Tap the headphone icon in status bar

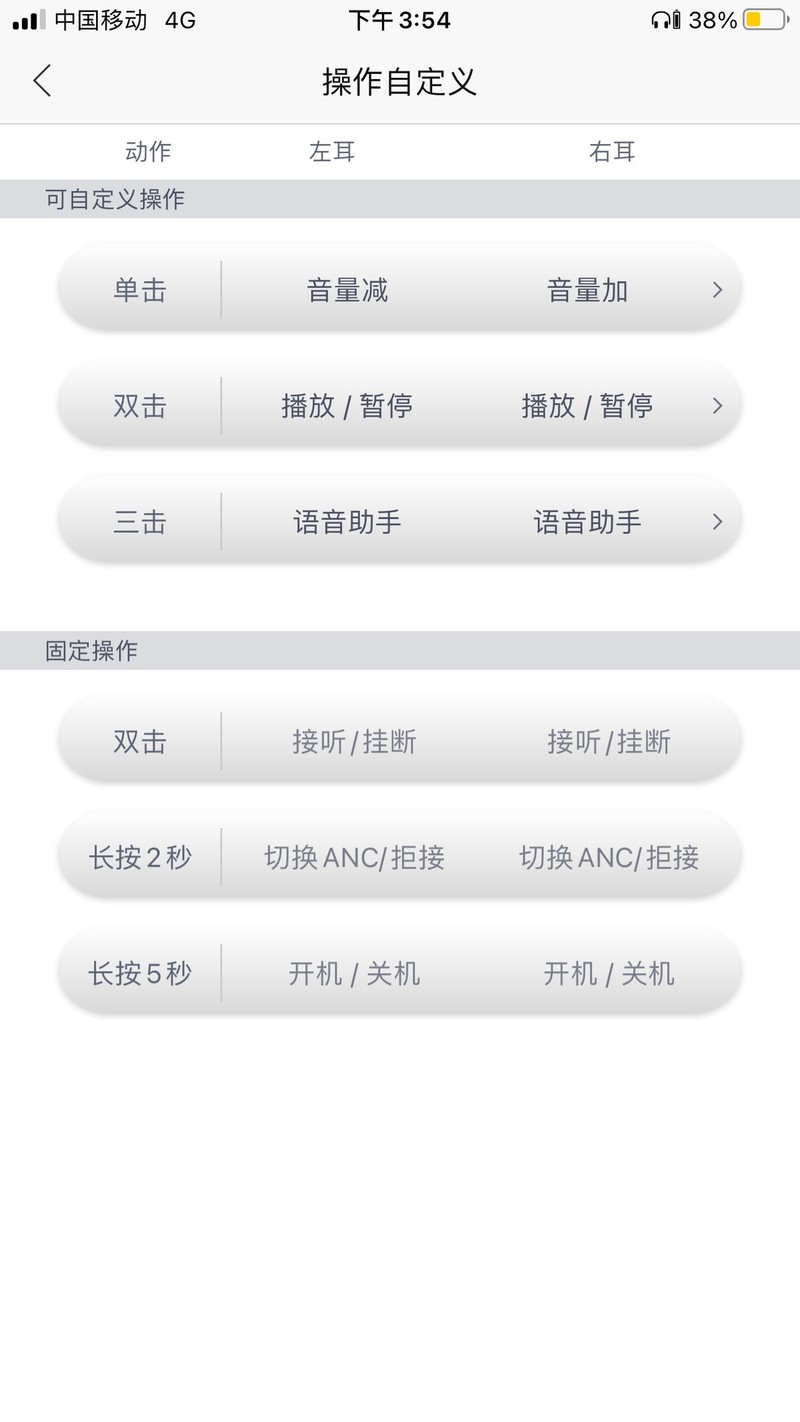pos(661,18)
